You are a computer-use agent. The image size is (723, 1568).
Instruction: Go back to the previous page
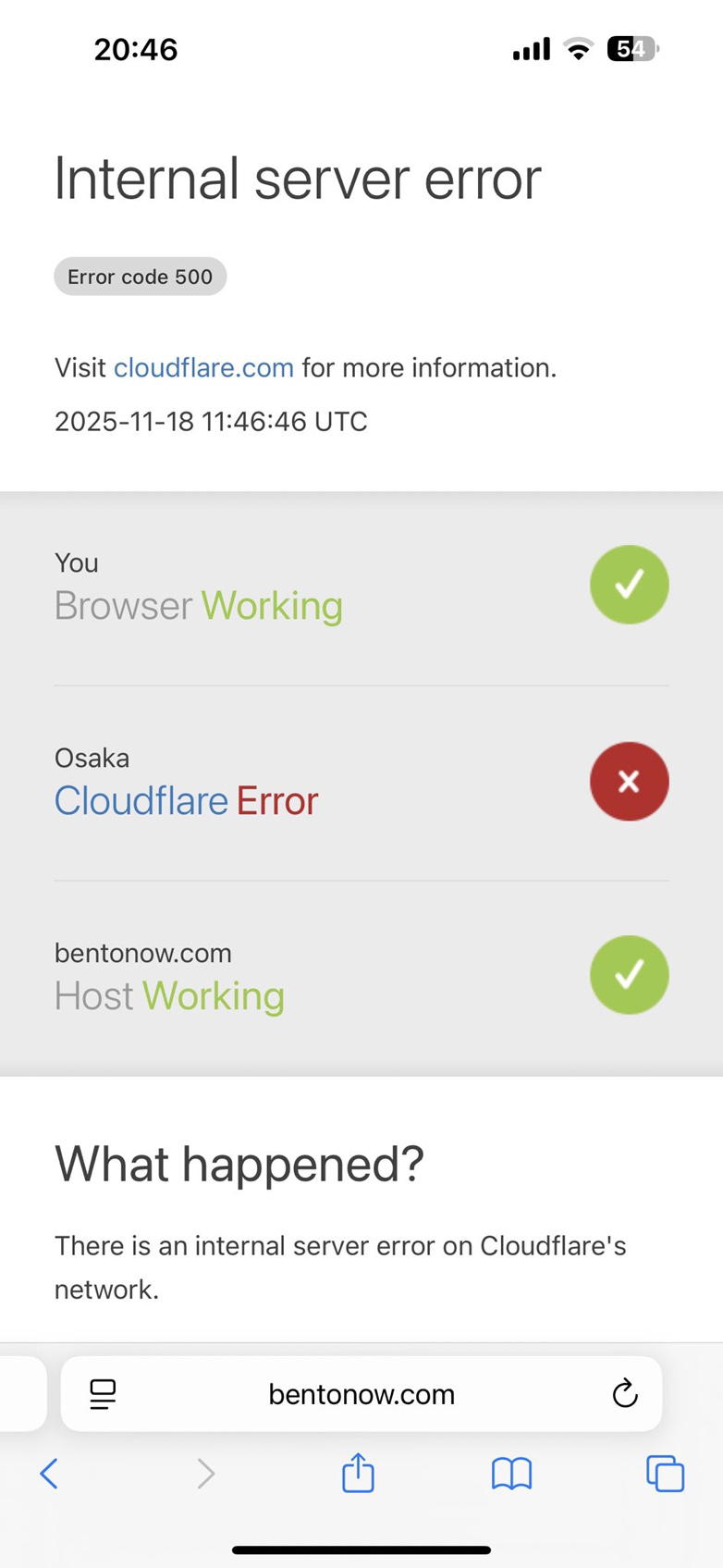[x=50, y=1474]
